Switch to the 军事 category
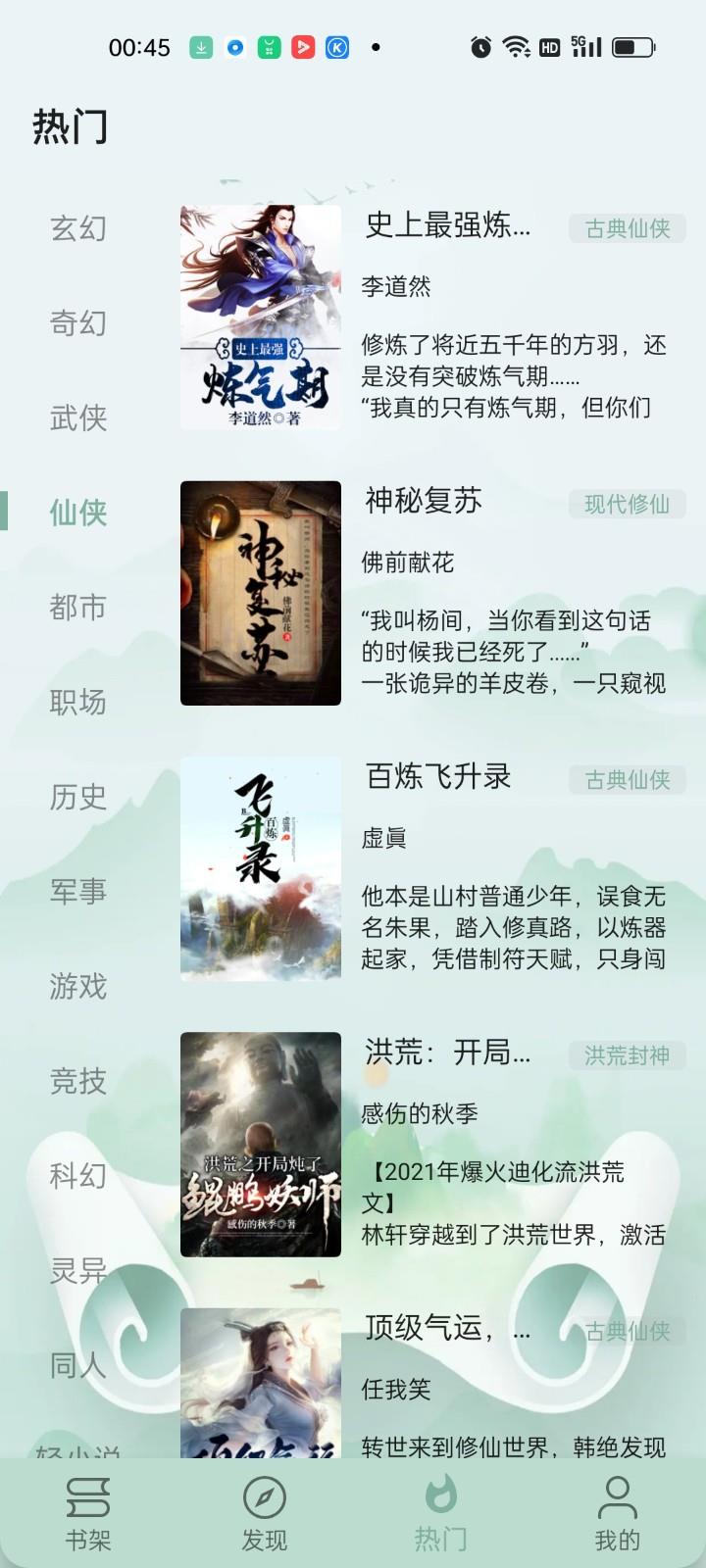The width and height of the screenshot is (706, 1568). pyautogui.click(x=78, y=891)
